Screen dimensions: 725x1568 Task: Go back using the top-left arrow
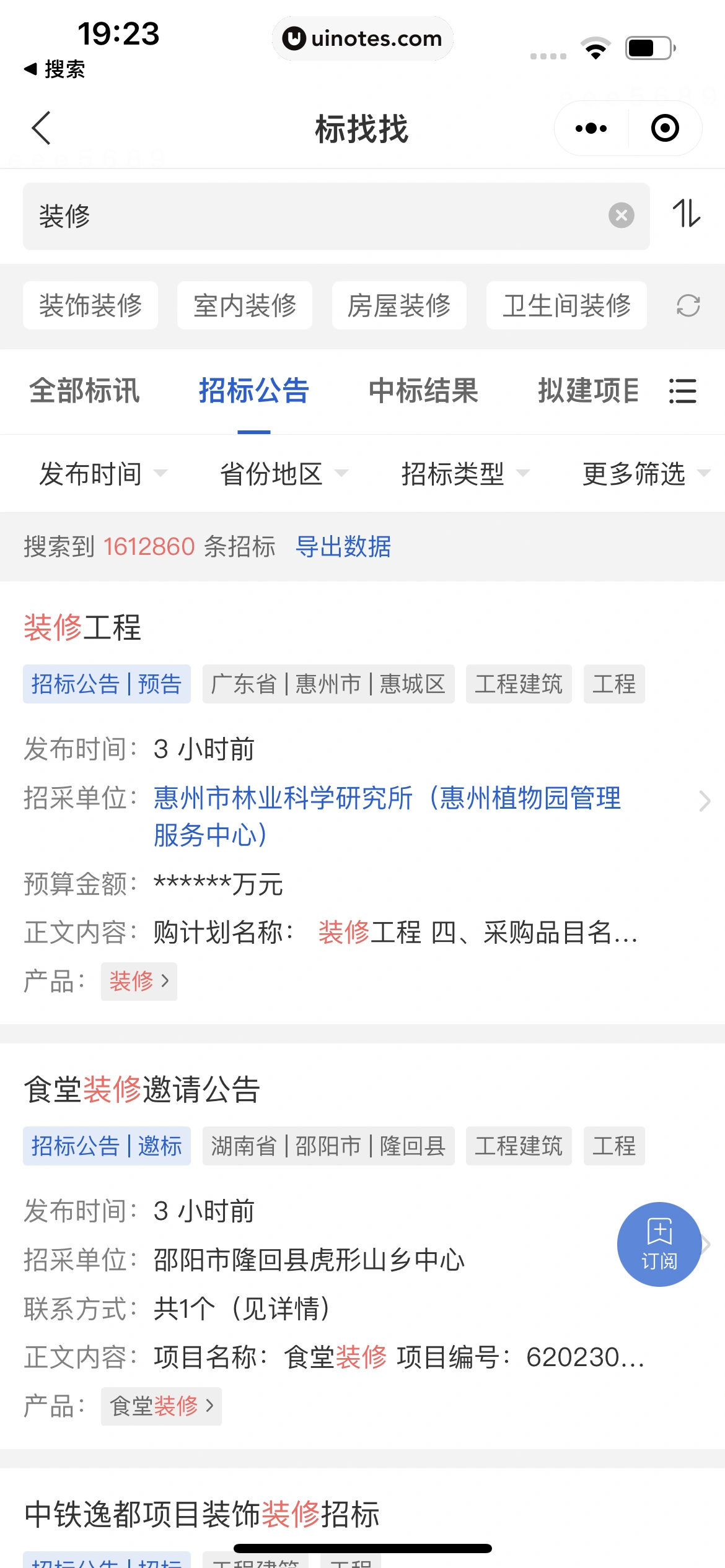41,128
